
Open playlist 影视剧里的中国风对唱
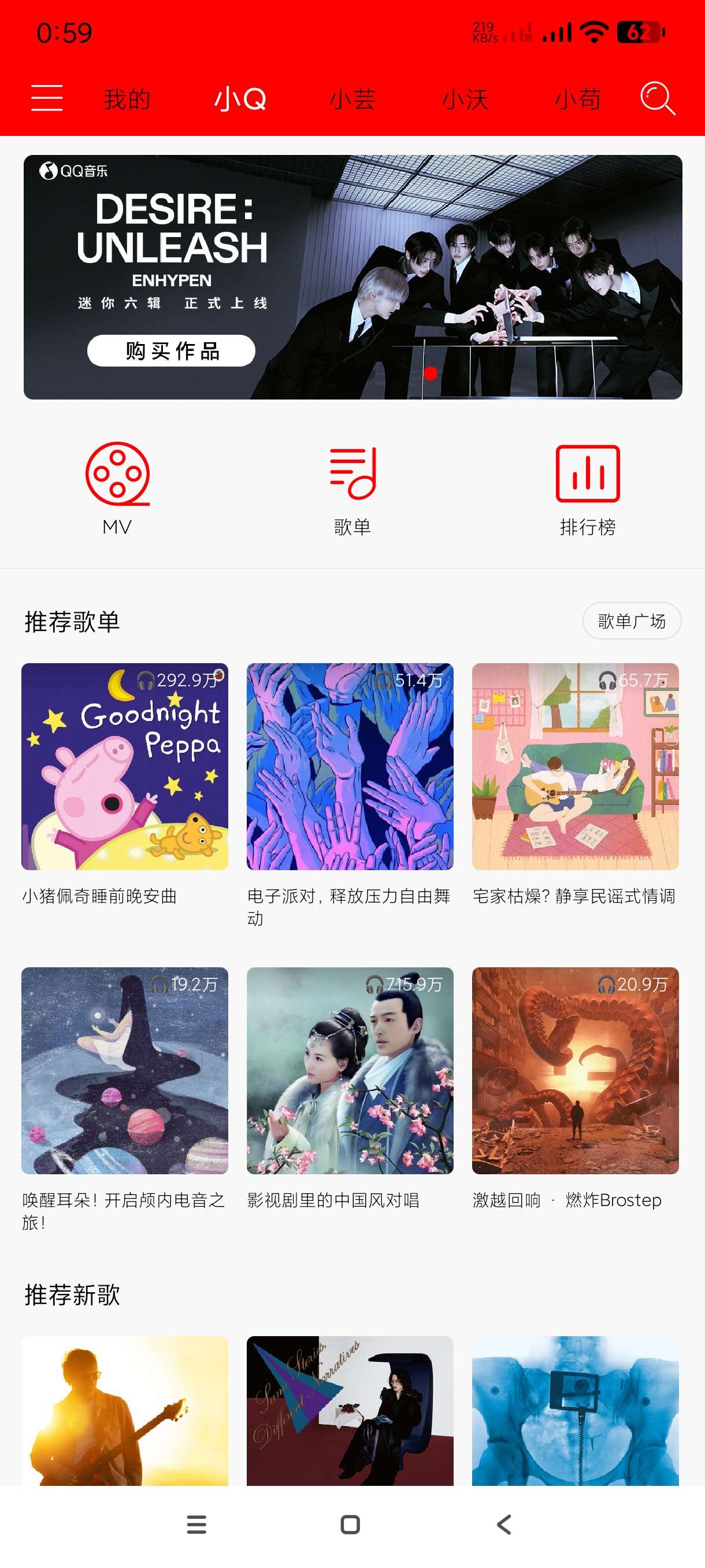pyautogui.click(x=350, y=1070)
